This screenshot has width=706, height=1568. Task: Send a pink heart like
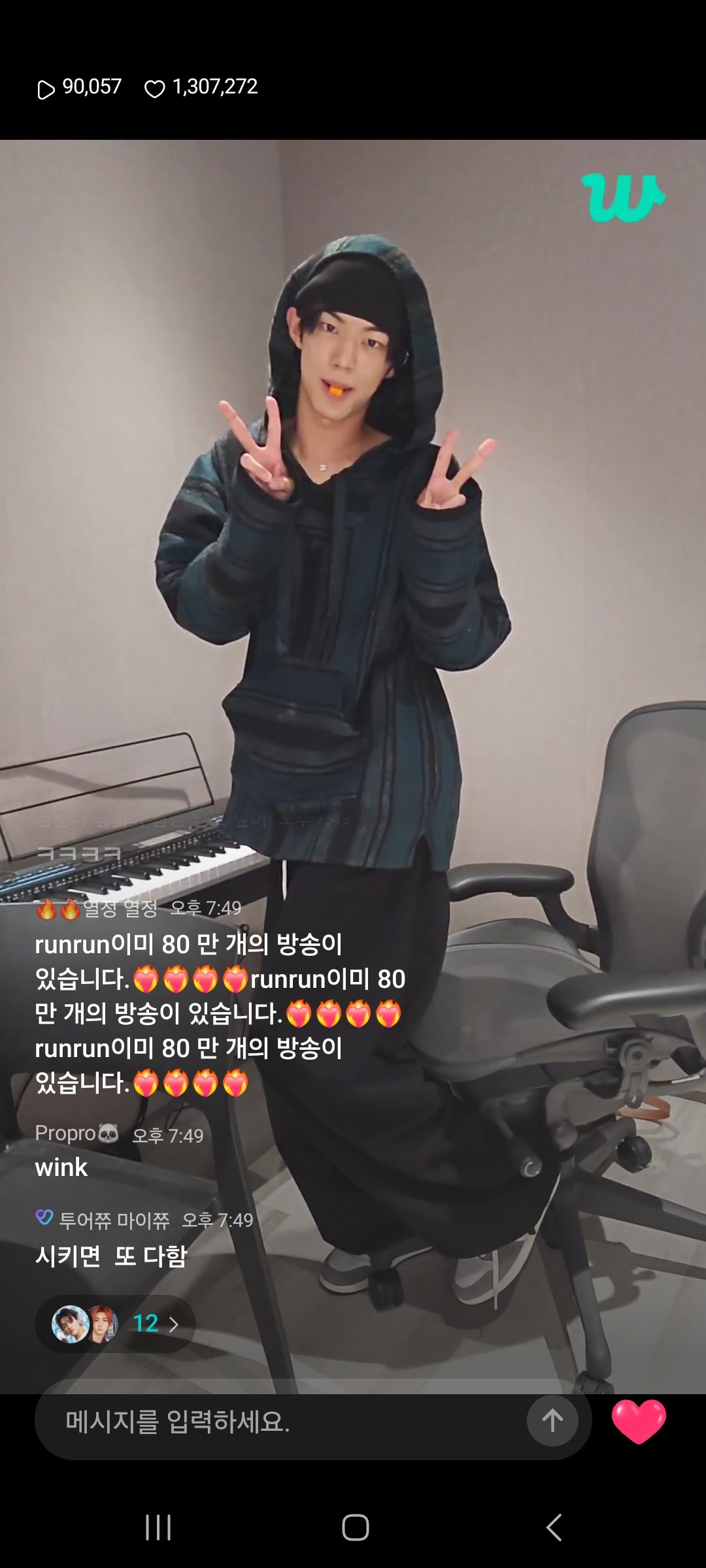point(639,1421)
